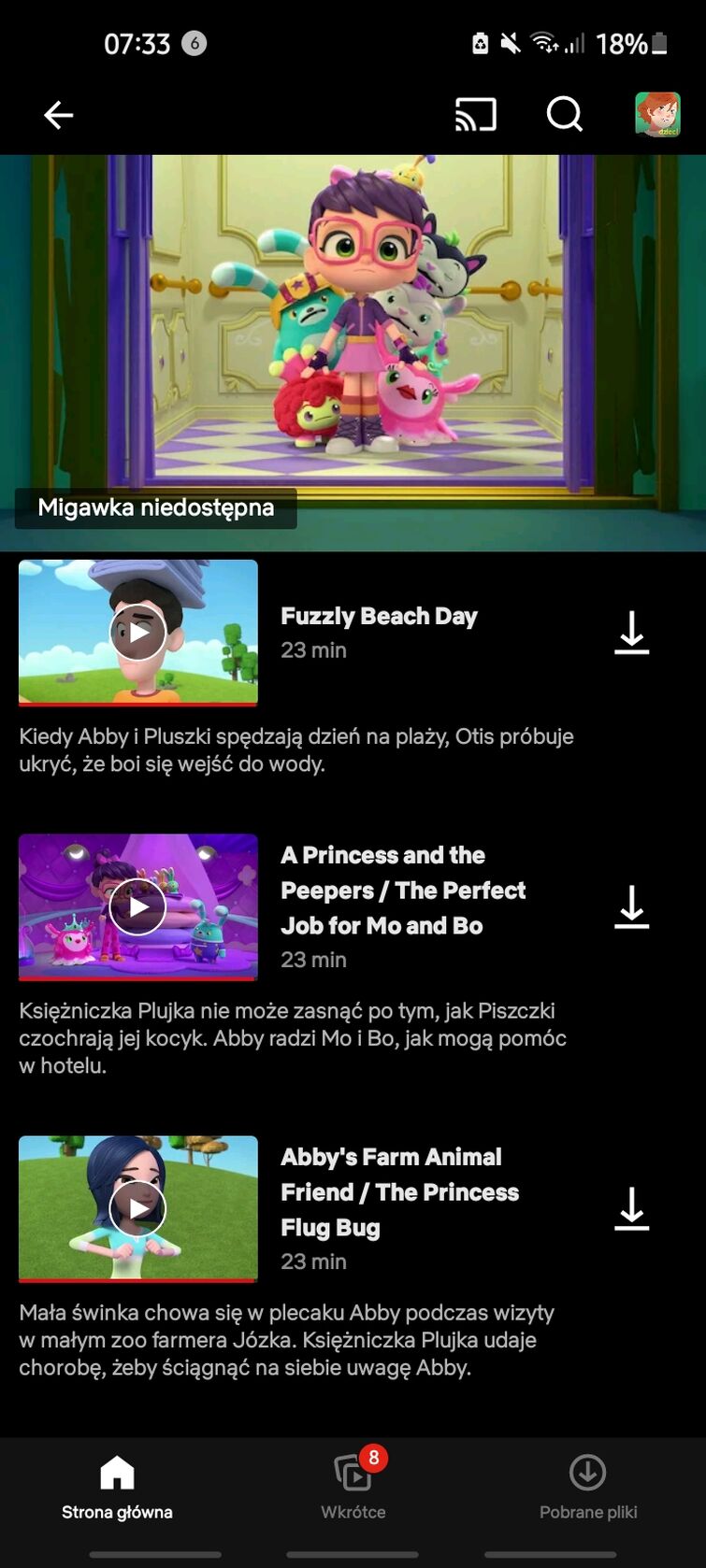Download the Fuzzly Beach Day episode
This screenshot has height=1568, width=706.
[631, 633]
